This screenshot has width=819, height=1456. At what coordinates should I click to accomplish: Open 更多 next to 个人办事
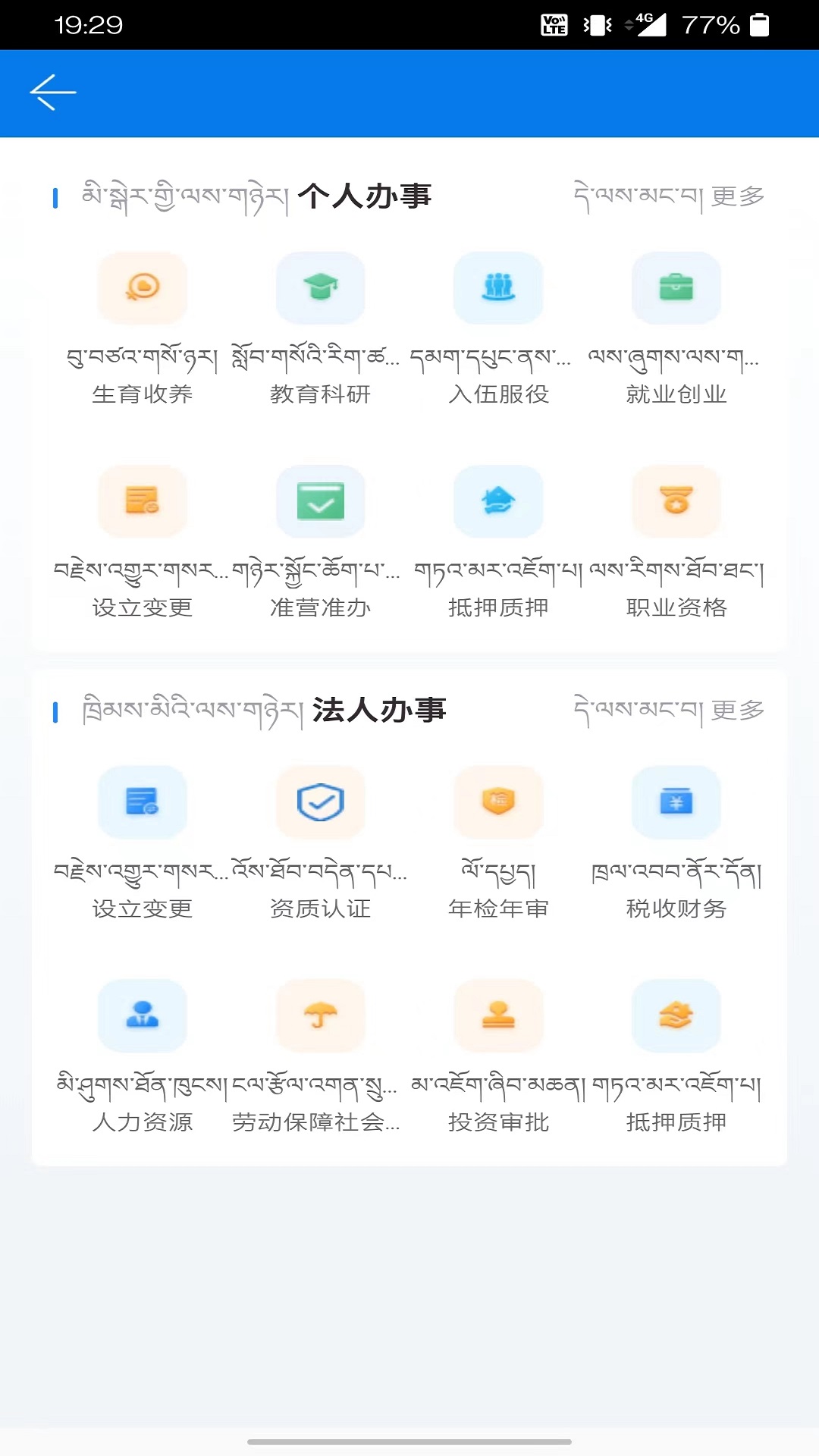coord(736,195)
